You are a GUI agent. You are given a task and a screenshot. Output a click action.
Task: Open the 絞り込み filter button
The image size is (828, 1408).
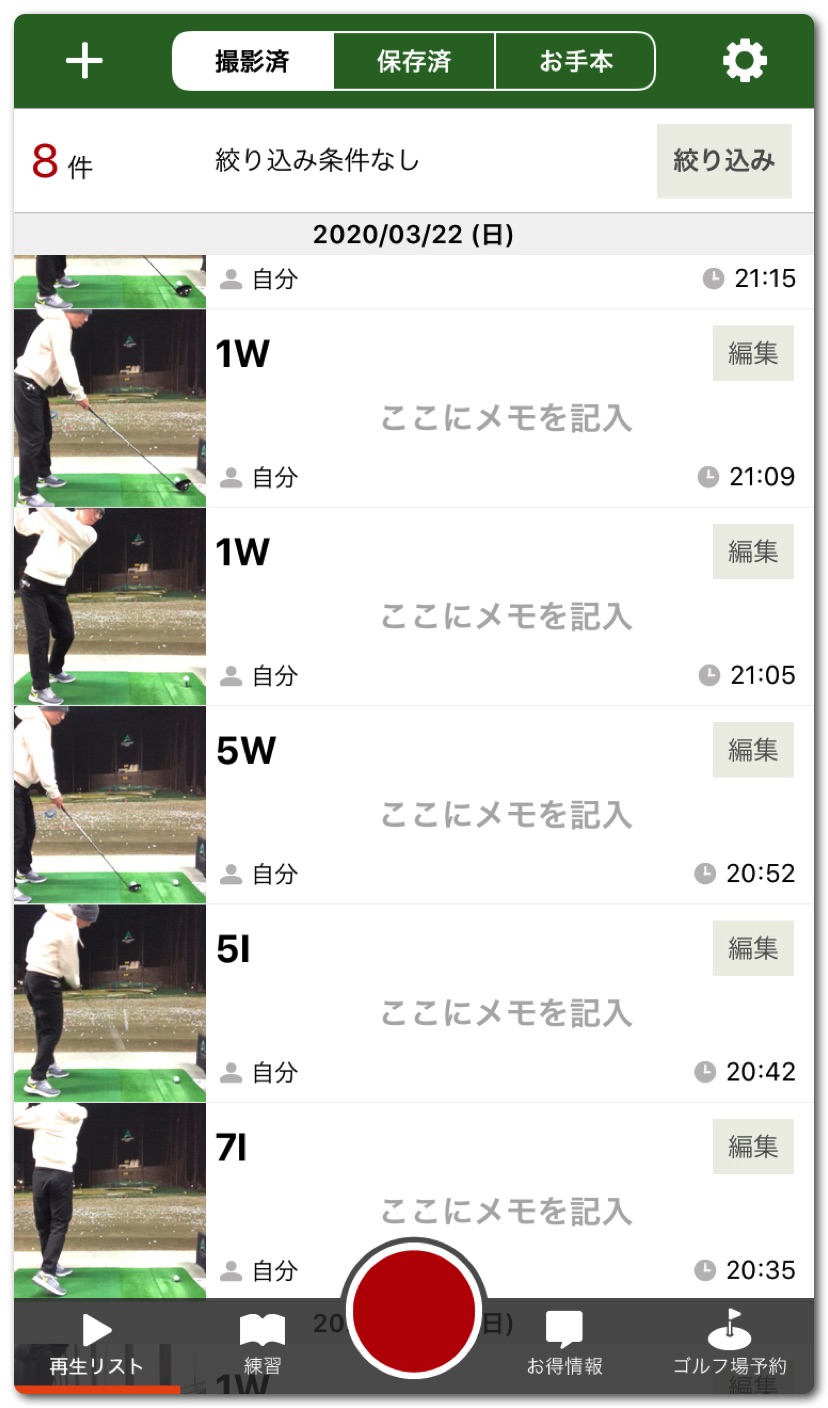(x=724, y=161)
